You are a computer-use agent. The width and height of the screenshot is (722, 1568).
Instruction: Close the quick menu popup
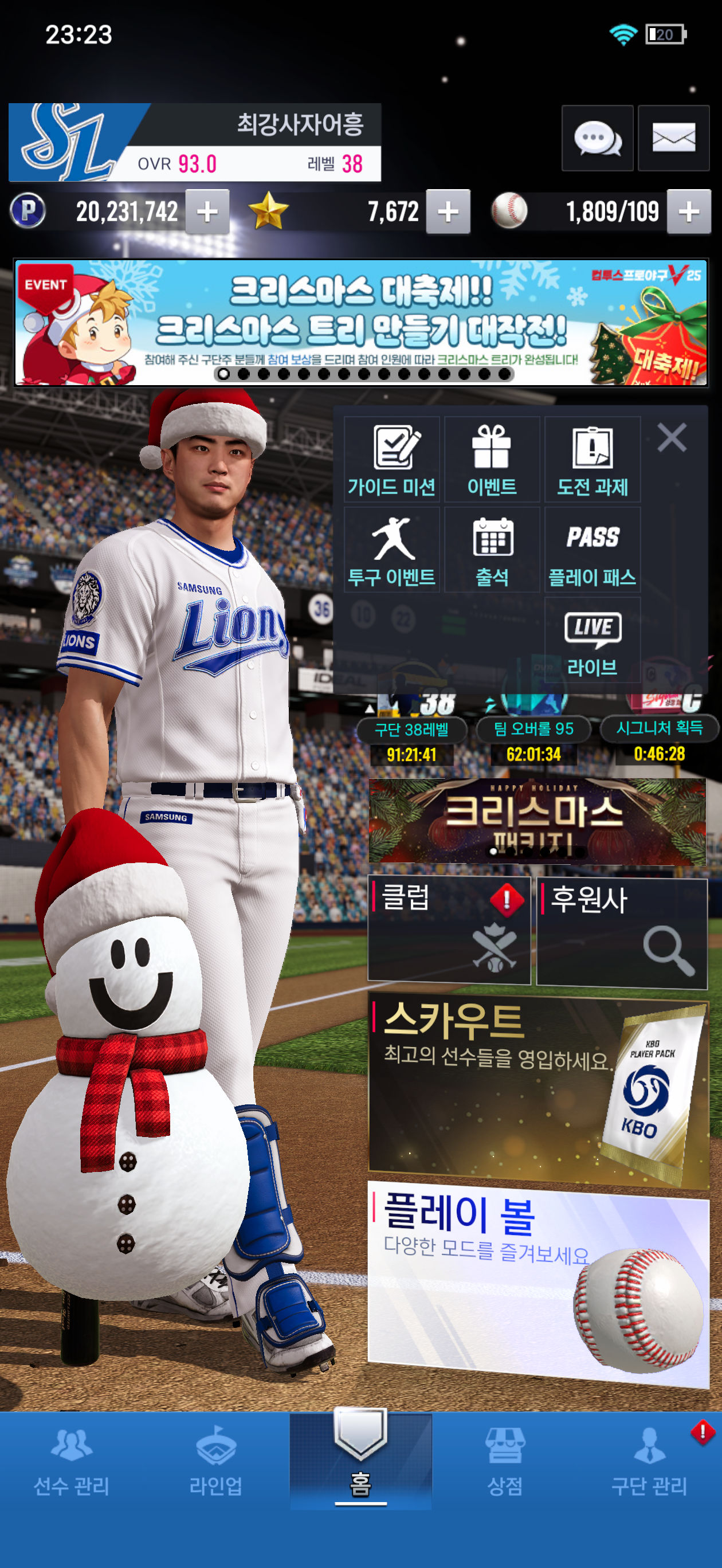click(x=672, y=437)
